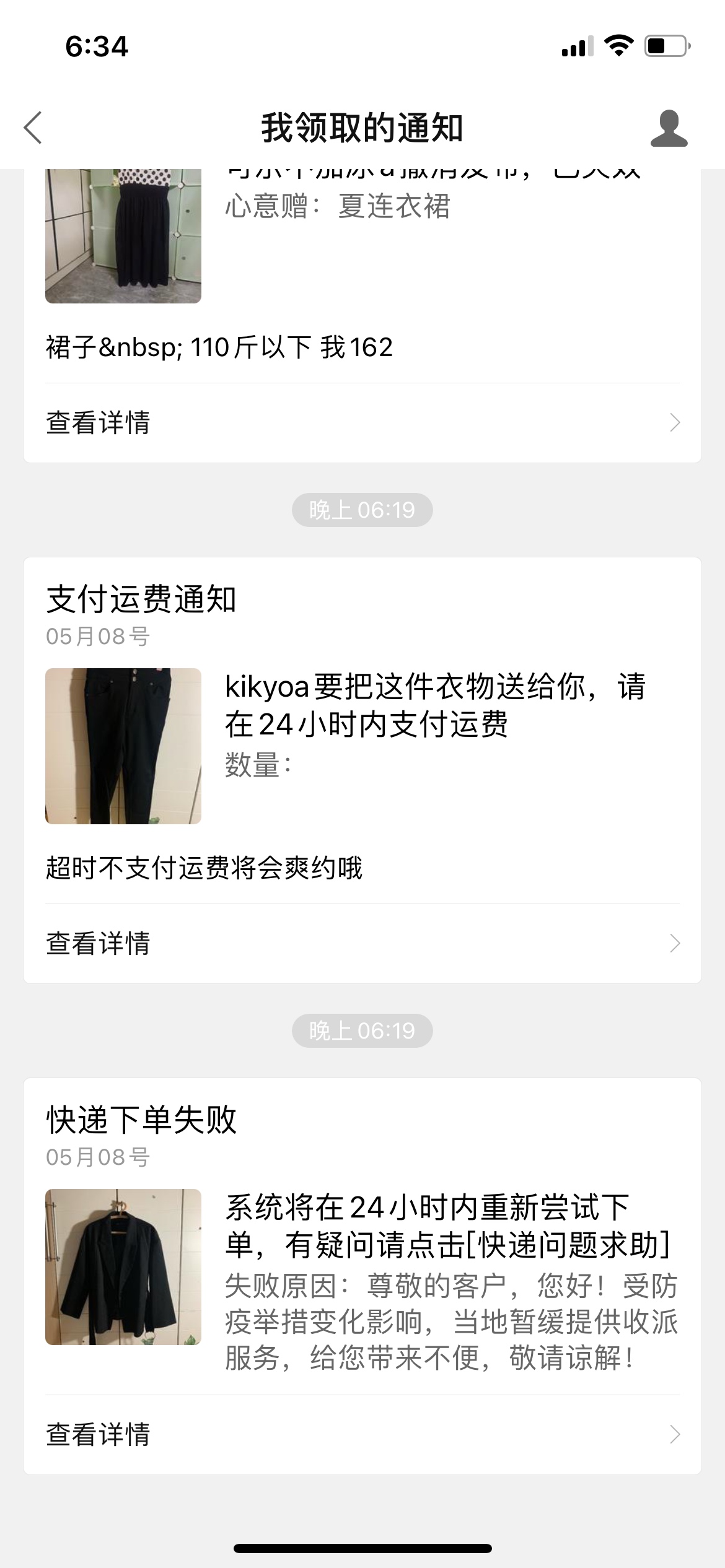The image size is (725, 1568).
Task: Tap 查看详情 under the failed courier order
Action: point(362,1435)
